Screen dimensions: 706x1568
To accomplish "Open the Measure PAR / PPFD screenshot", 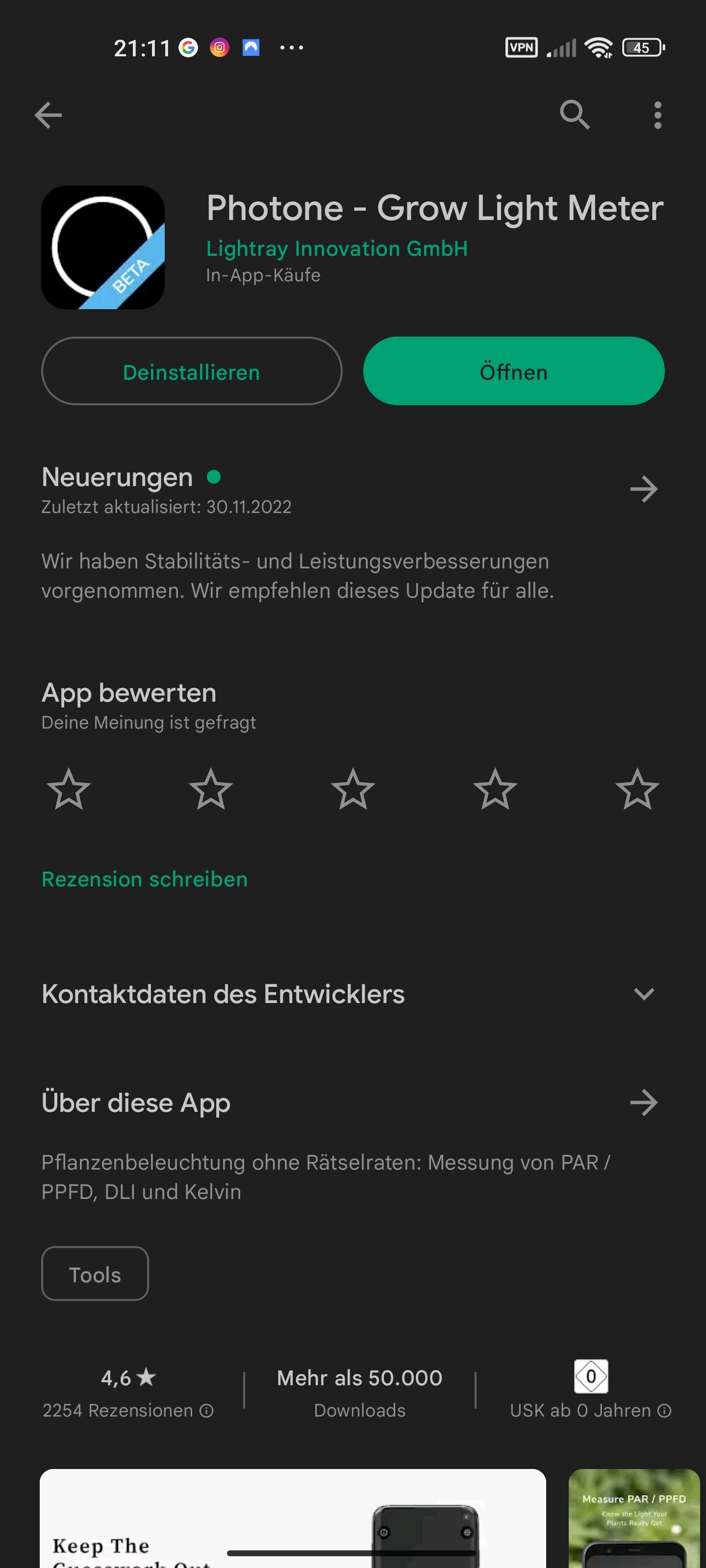I will [634, 1518].
